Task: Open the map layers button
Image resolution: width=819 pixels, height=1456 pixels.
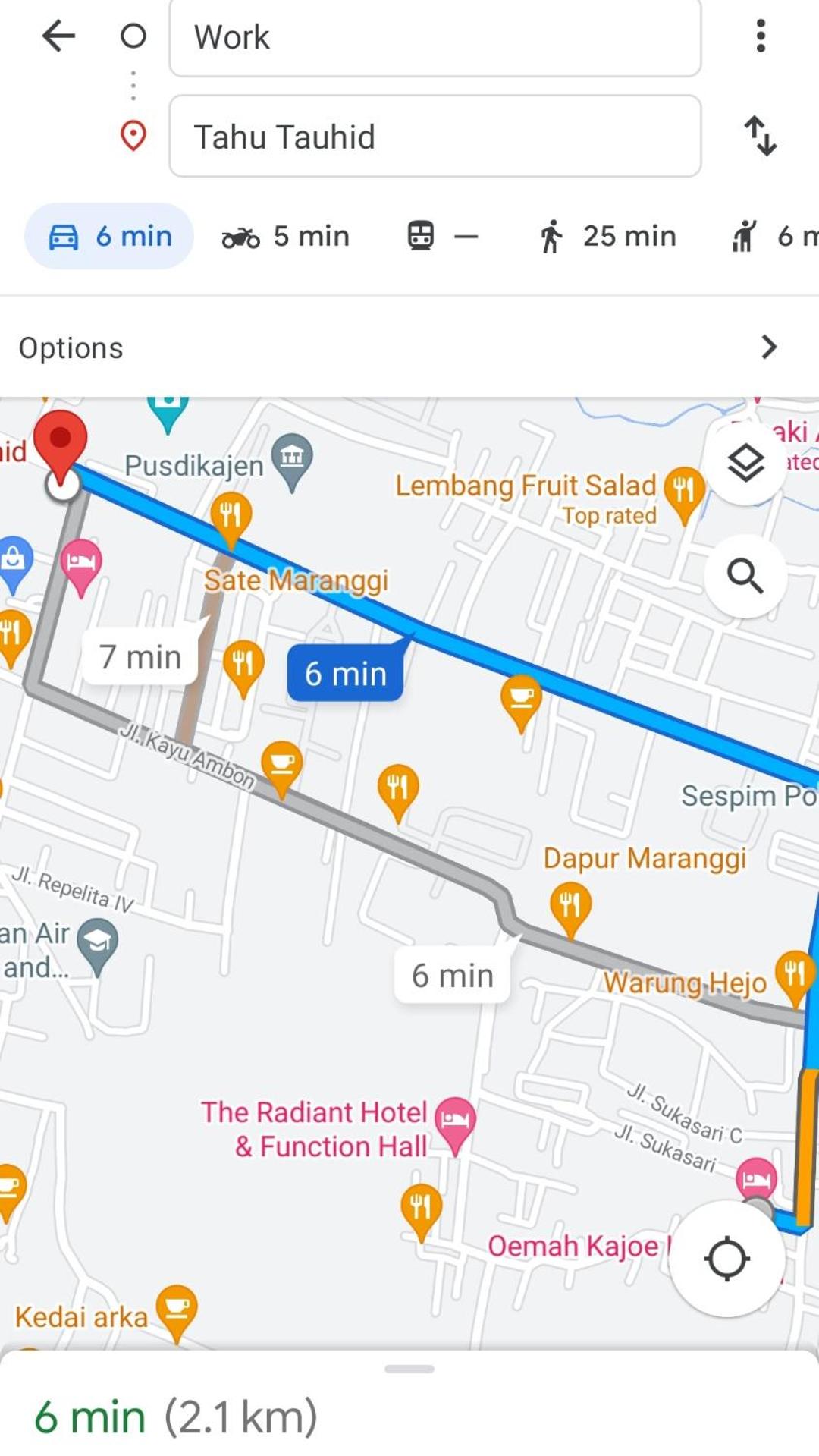Action: tap(746, 462)
